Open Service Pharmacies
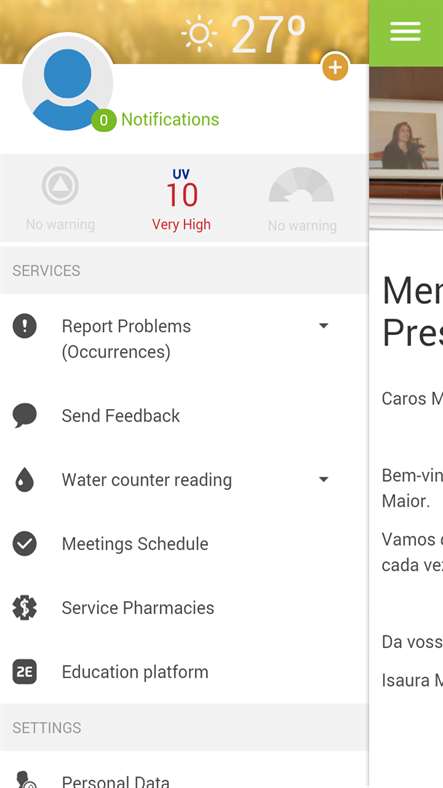443x788 pixels. (x=184, y=608)
